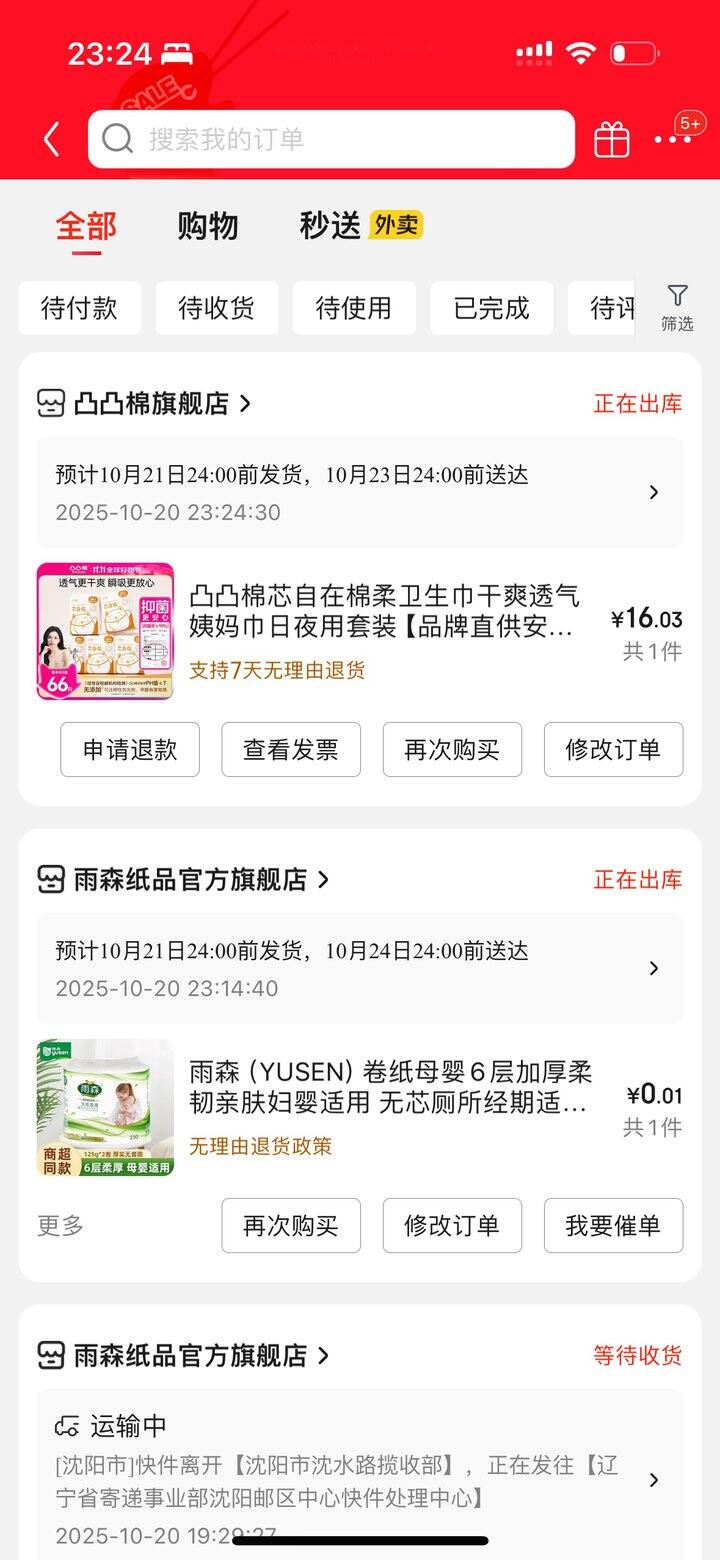This screenshot has height=1560, width=720.
Task: Open the three-dot more menu
Action: [672, 139]
